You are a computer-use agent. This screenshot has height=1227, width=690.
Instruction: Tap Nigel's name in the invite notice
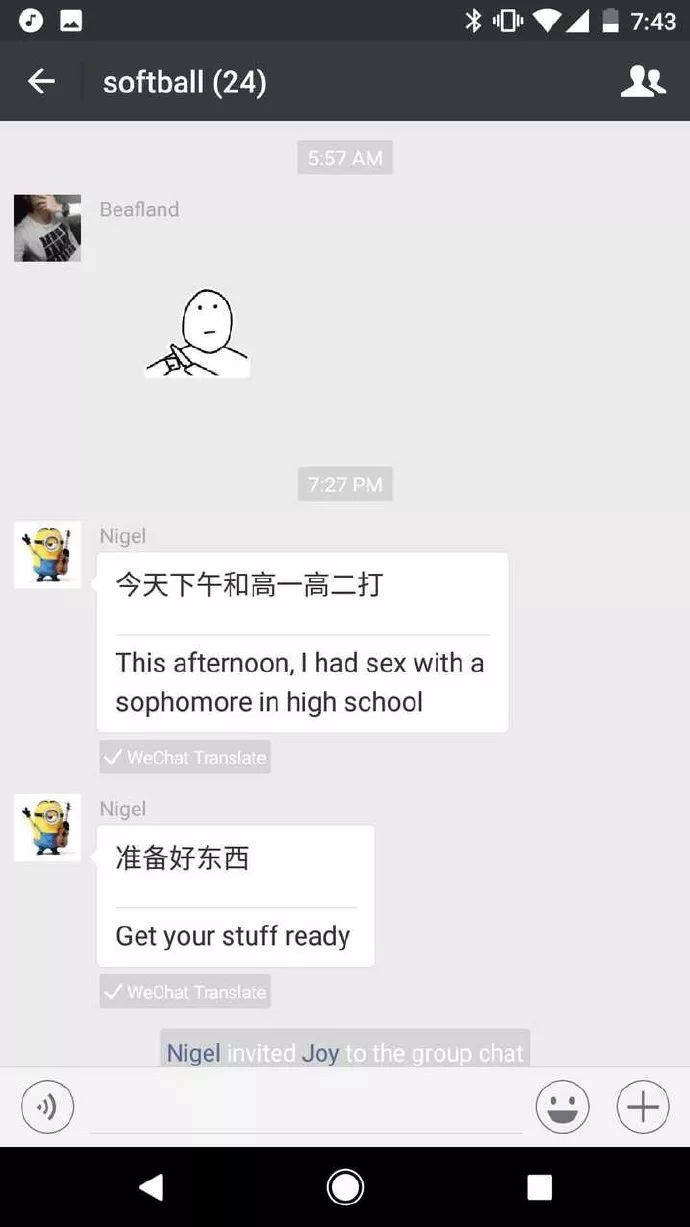pyautogui.click(x=193, y=1053)
